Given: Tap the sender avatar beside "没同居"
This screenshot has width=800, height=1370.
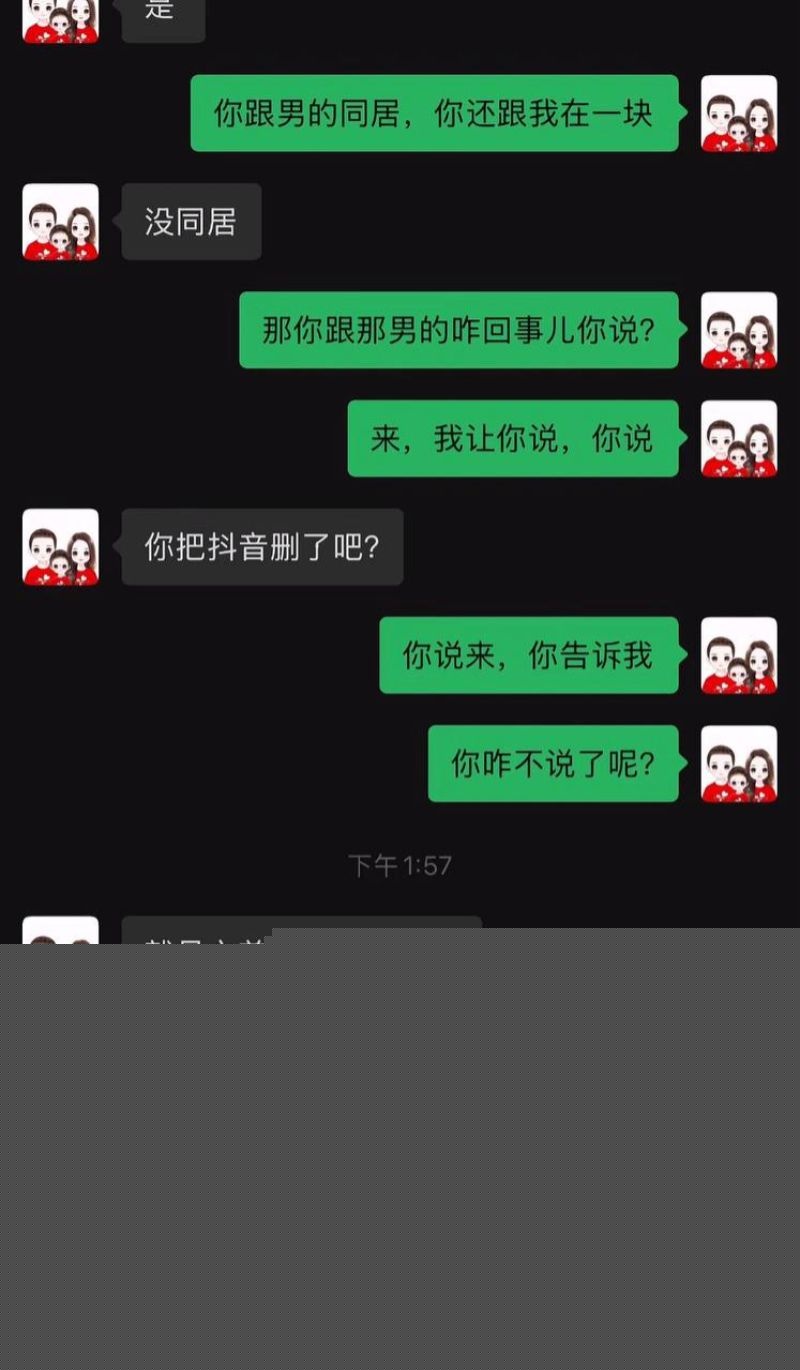Looking at the screenshot, I should pyautogui.click(x=59, y=222).
